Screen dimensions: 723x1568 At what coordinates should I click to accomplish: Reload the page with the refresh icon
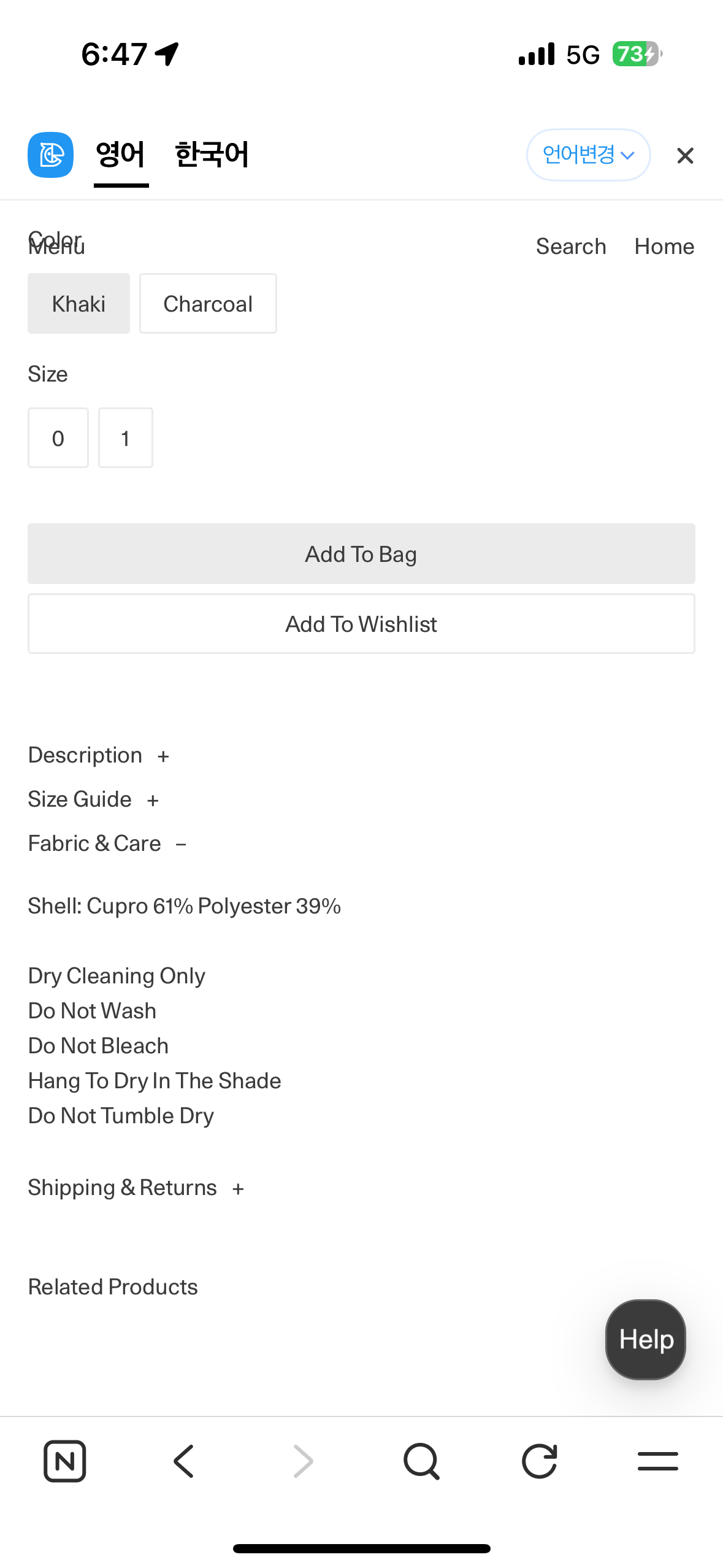coord(540,1461)
